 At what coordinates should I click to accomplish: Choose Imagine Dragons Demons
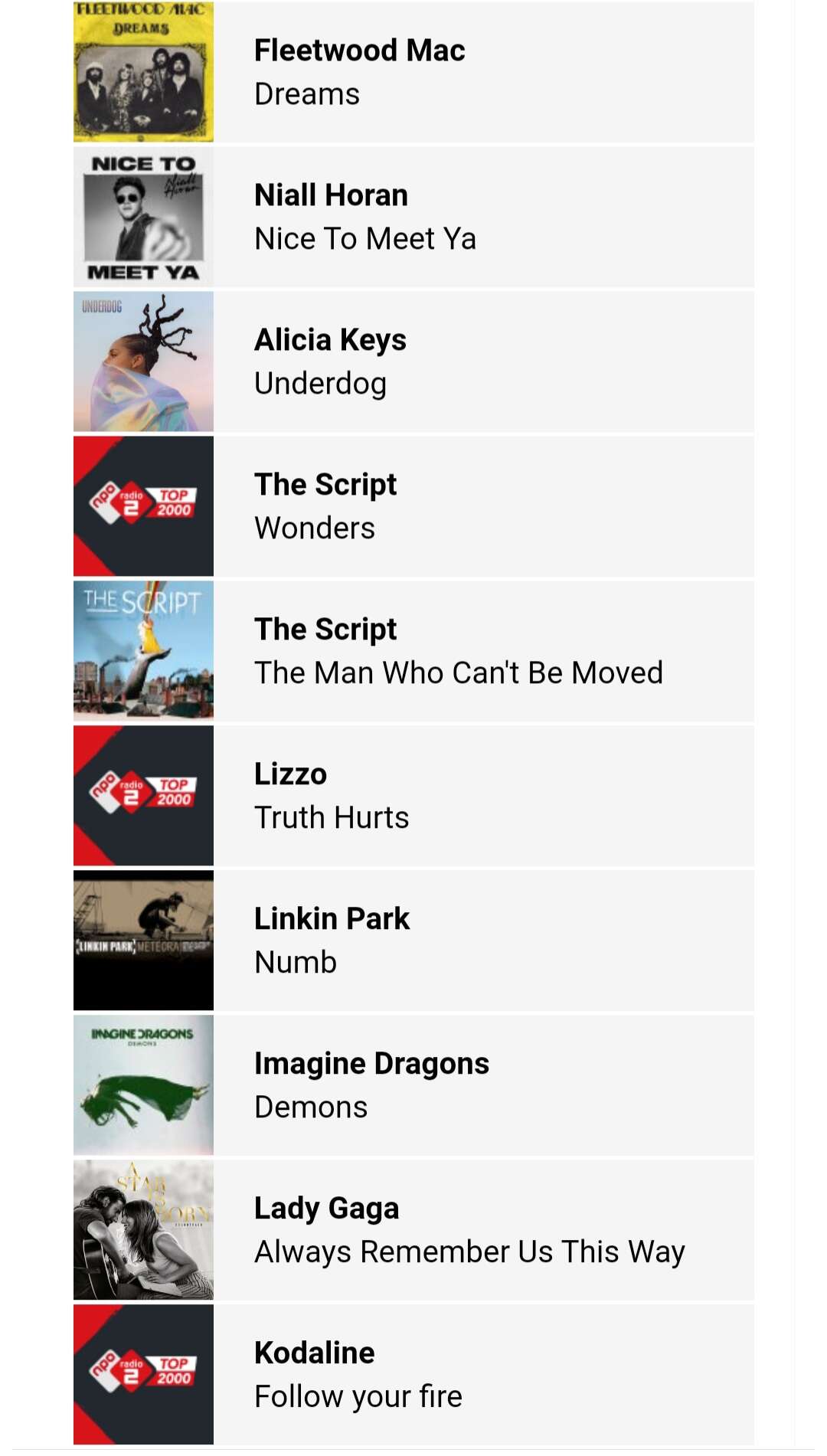pyautogui.click(x=413, y=1085)
